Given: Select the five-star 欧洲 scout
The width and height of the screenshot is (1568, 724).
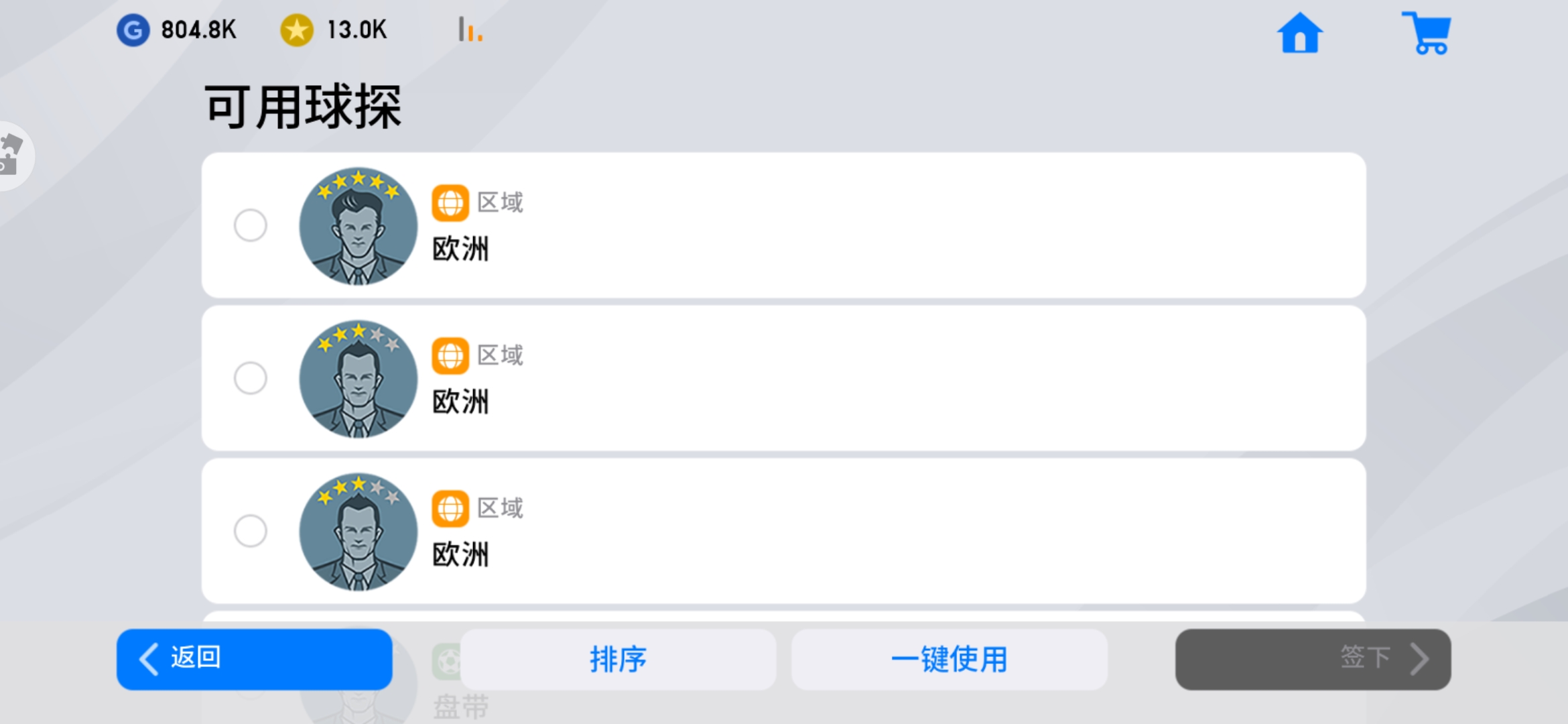Looking at the screenshot, I should (x=251, y=225).
